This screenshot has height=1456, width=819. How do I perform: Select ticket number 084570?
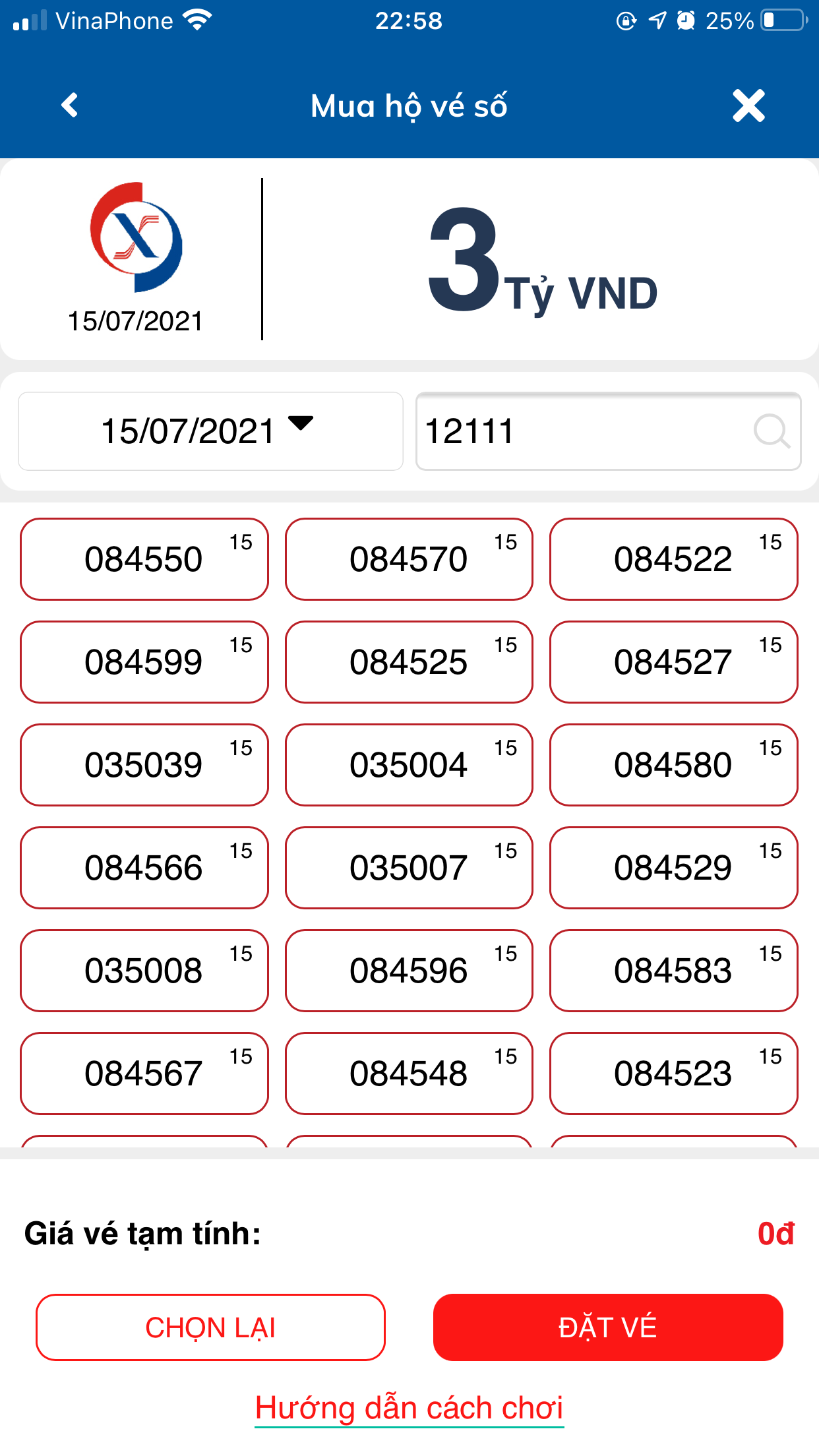[x=409, y=559]
